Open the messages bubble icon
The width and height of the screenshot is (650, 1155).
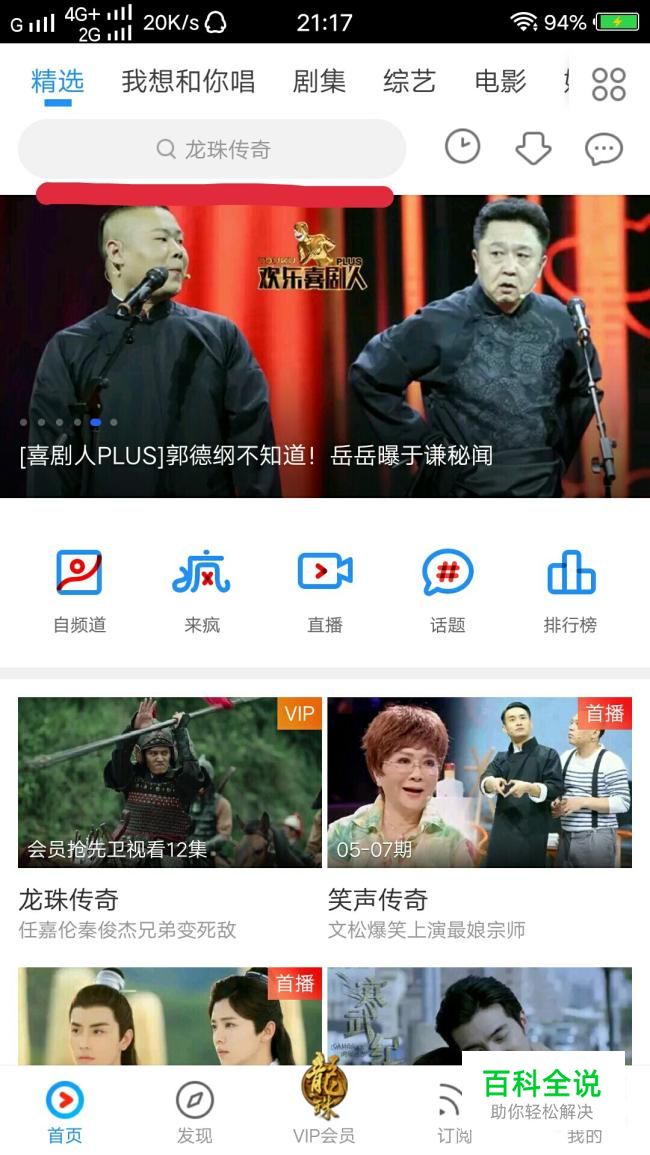(x=604, y=149)
